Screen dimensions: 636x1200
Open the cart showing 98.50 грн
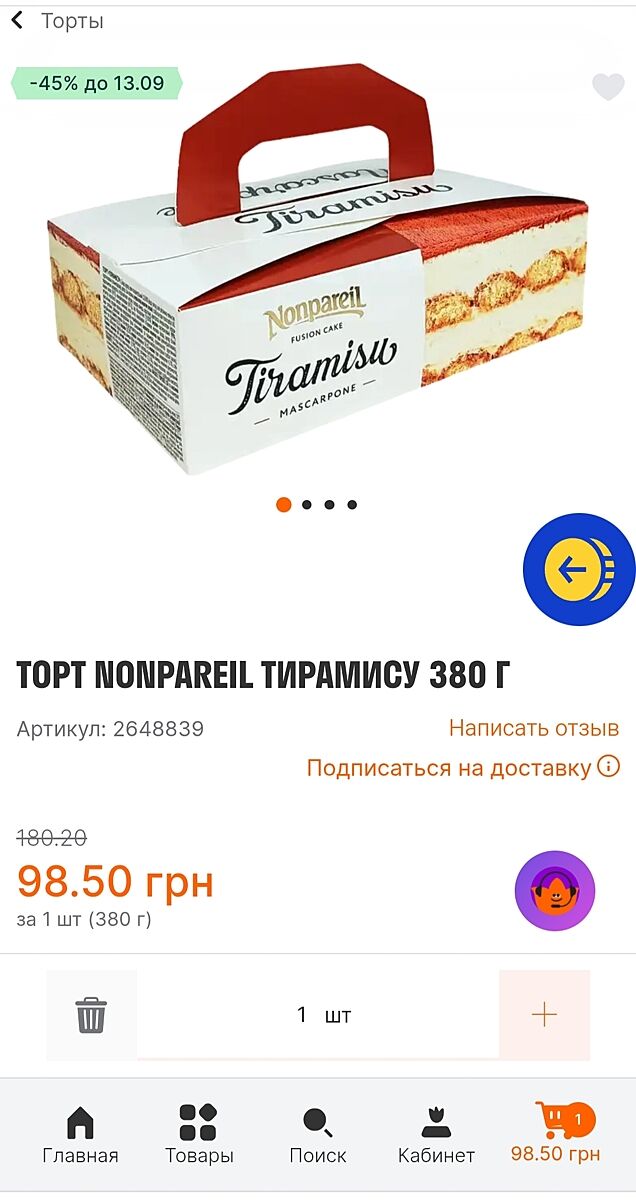click(556, 1136)
